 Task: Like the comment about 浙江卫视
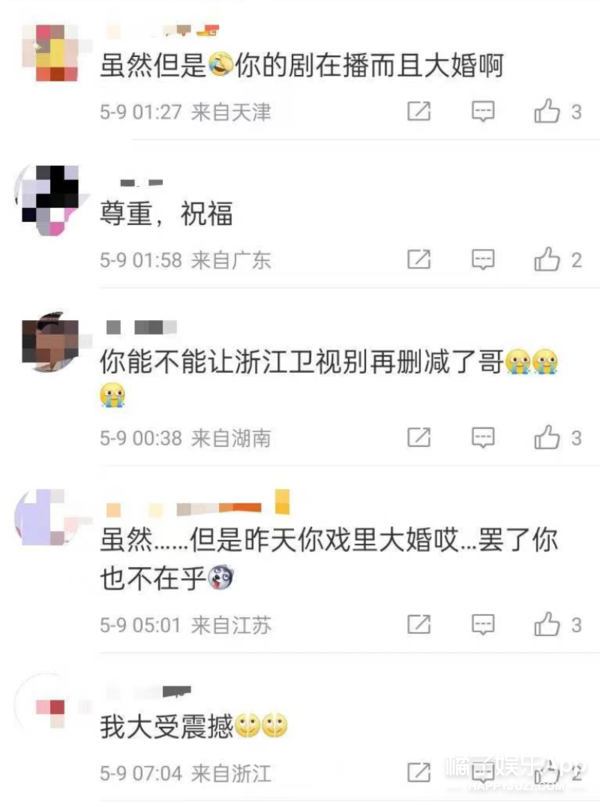pos(547,437)
